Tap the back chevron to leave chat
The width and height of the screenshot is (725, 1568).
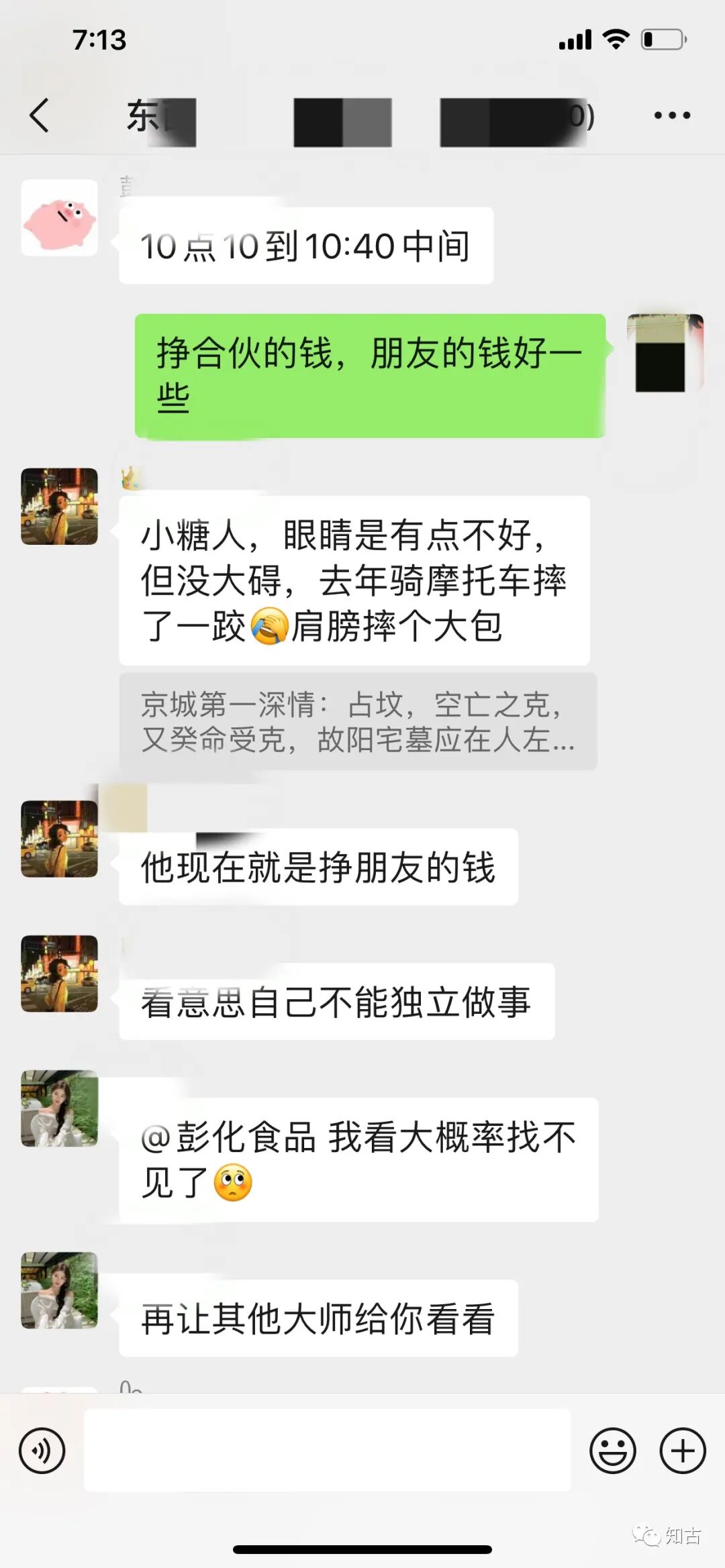[x=40, y=115]
